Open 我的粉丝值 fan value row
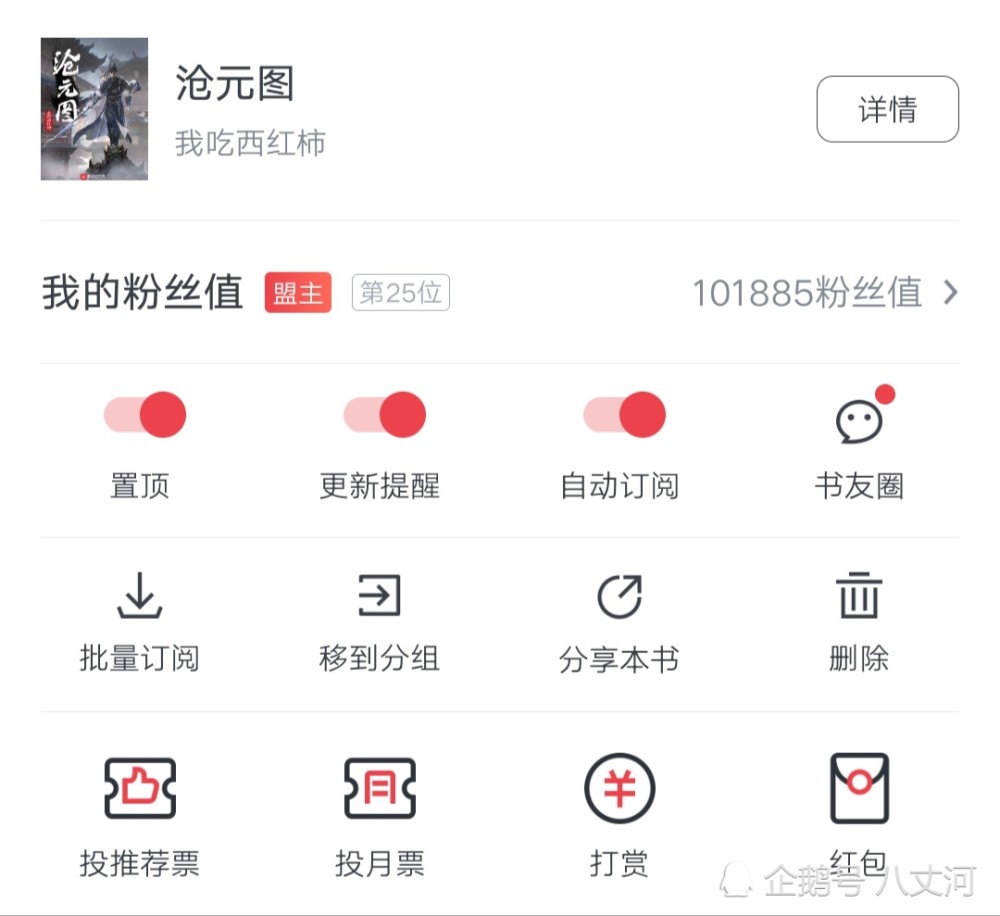 pos(500,293)
